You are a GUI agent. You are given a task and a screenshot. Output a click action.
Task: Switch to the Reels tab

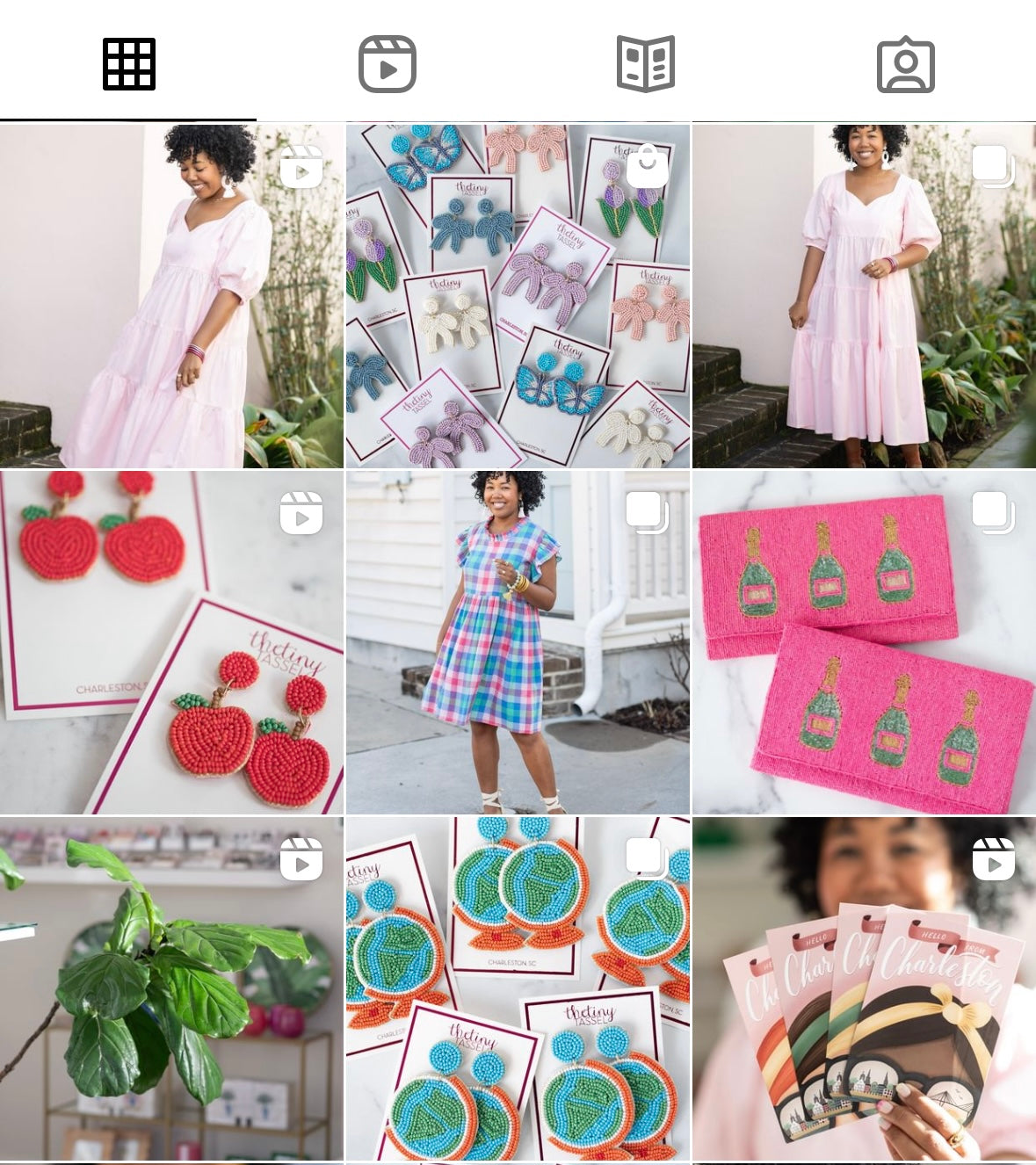pyautogui.click(x=387, y=64)
